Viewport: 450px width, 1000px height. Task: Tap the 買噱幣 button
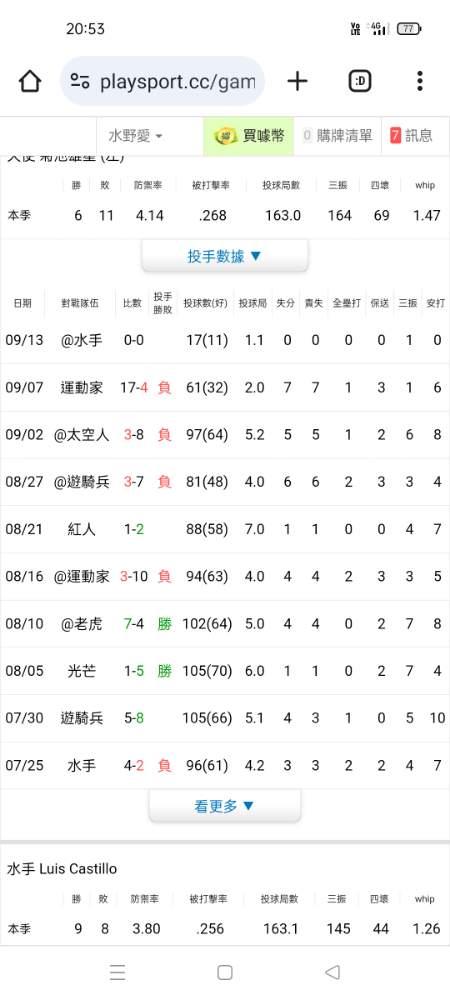click(x=249, y=136)
